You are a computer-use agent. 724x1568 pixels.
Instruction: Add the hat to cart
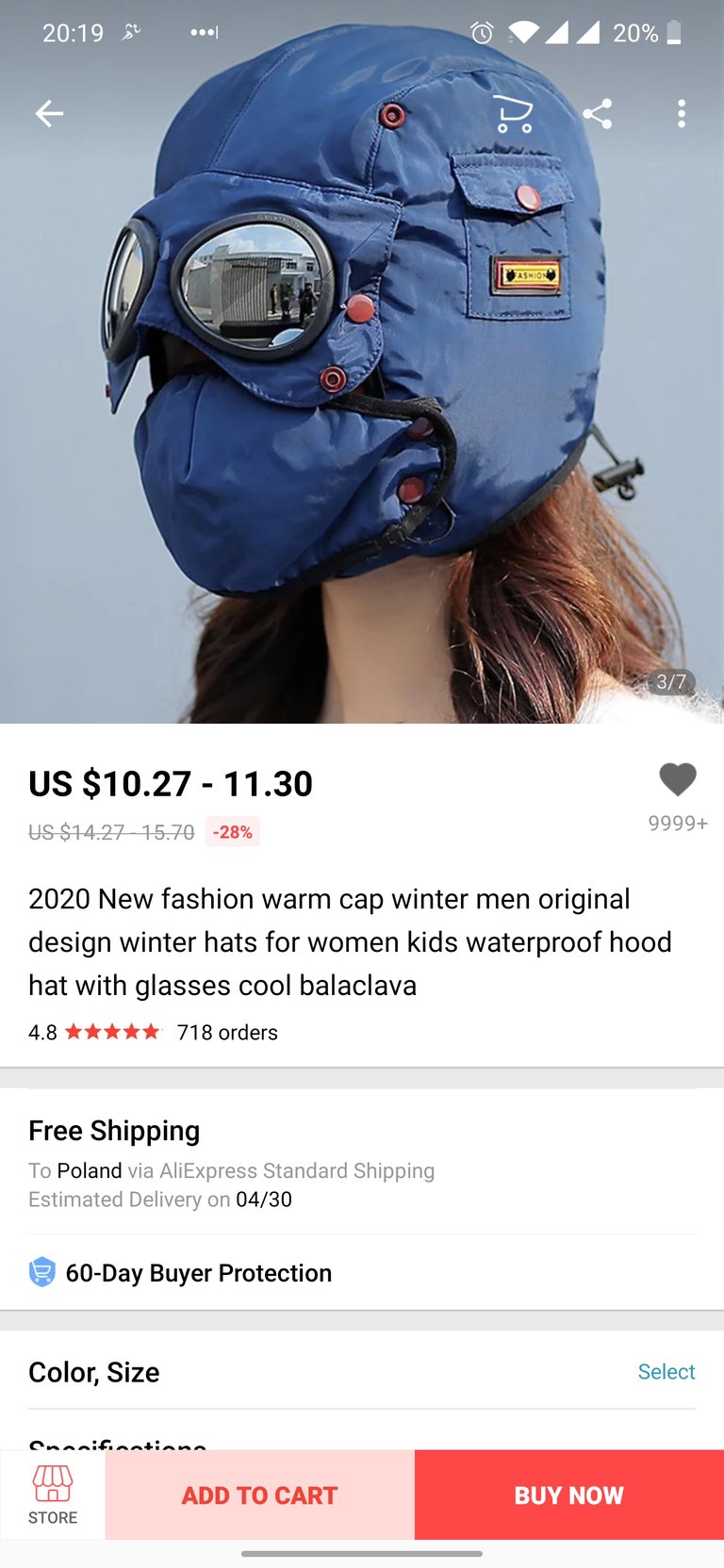click(259, 1494)
